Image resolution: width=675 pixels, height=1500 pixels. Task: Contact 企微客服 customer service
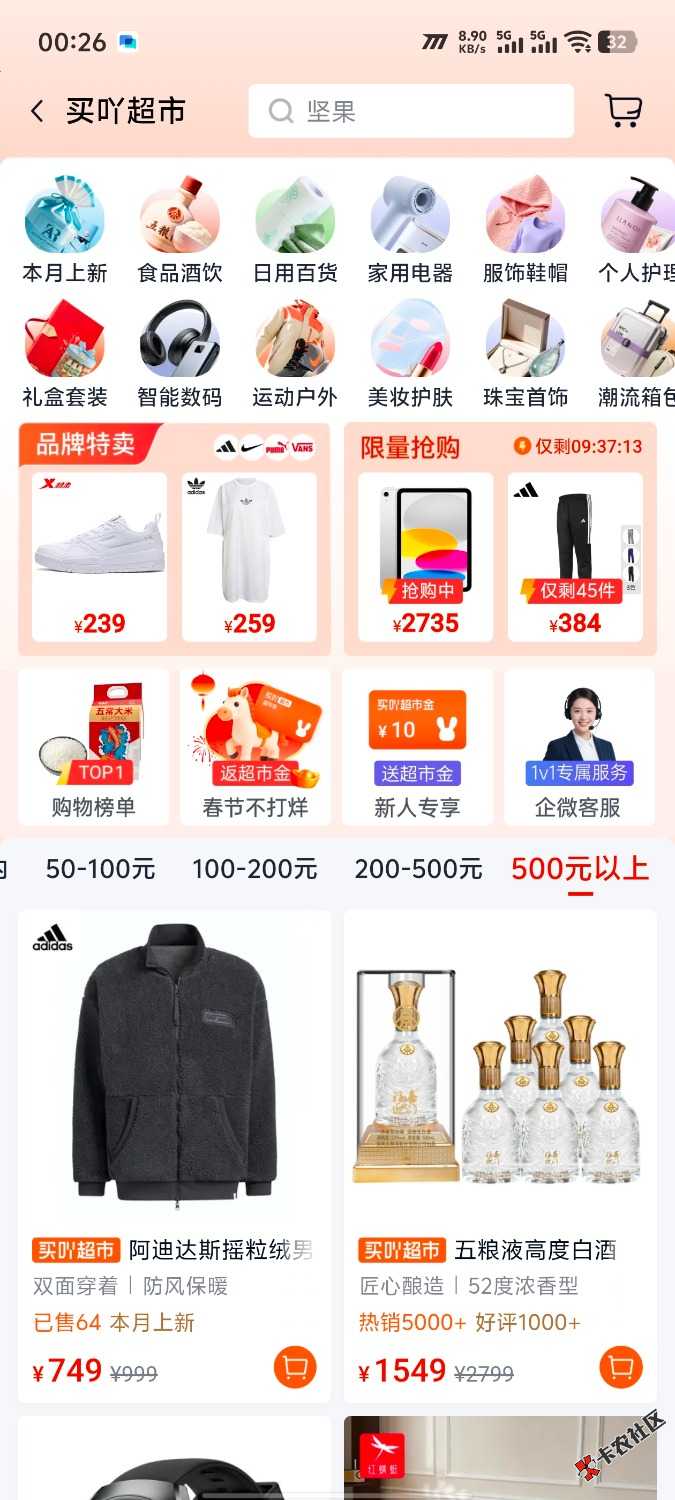click(x=579, y=747)
